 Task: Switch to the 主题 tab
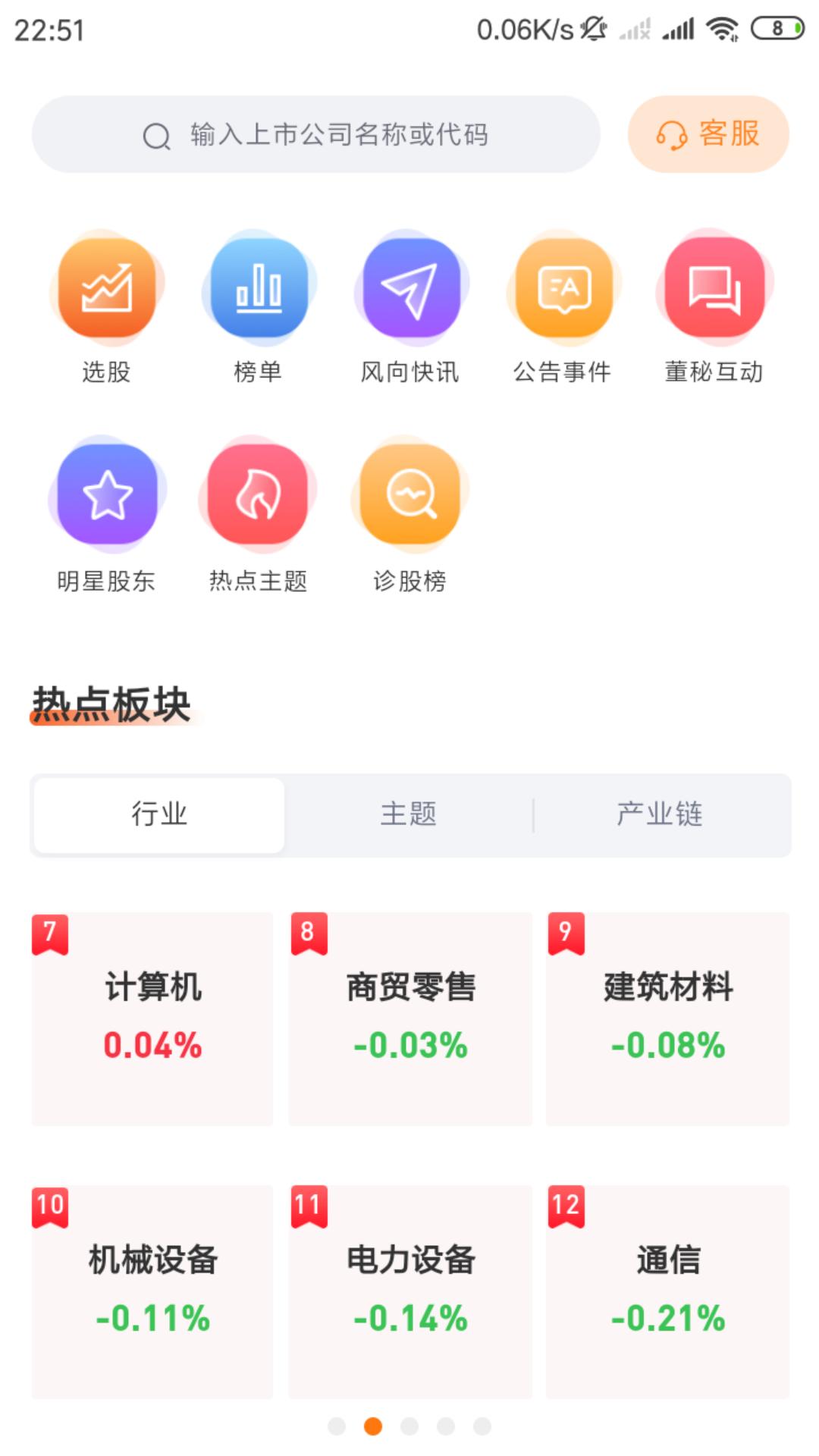click(x=409, y=814)
